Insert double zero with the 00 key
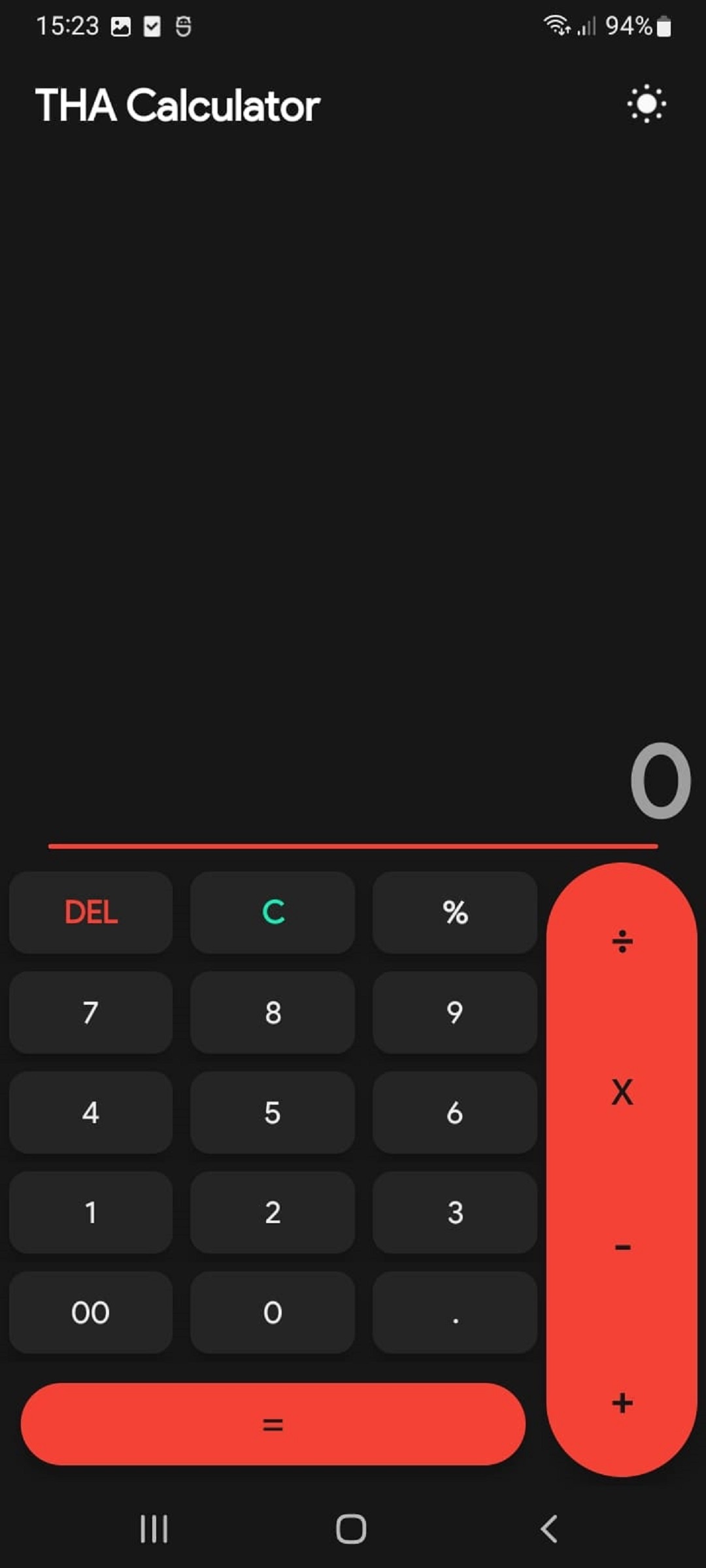Image resolution: width=706 pixels, height=1568 pixels. click(91, 1312)
